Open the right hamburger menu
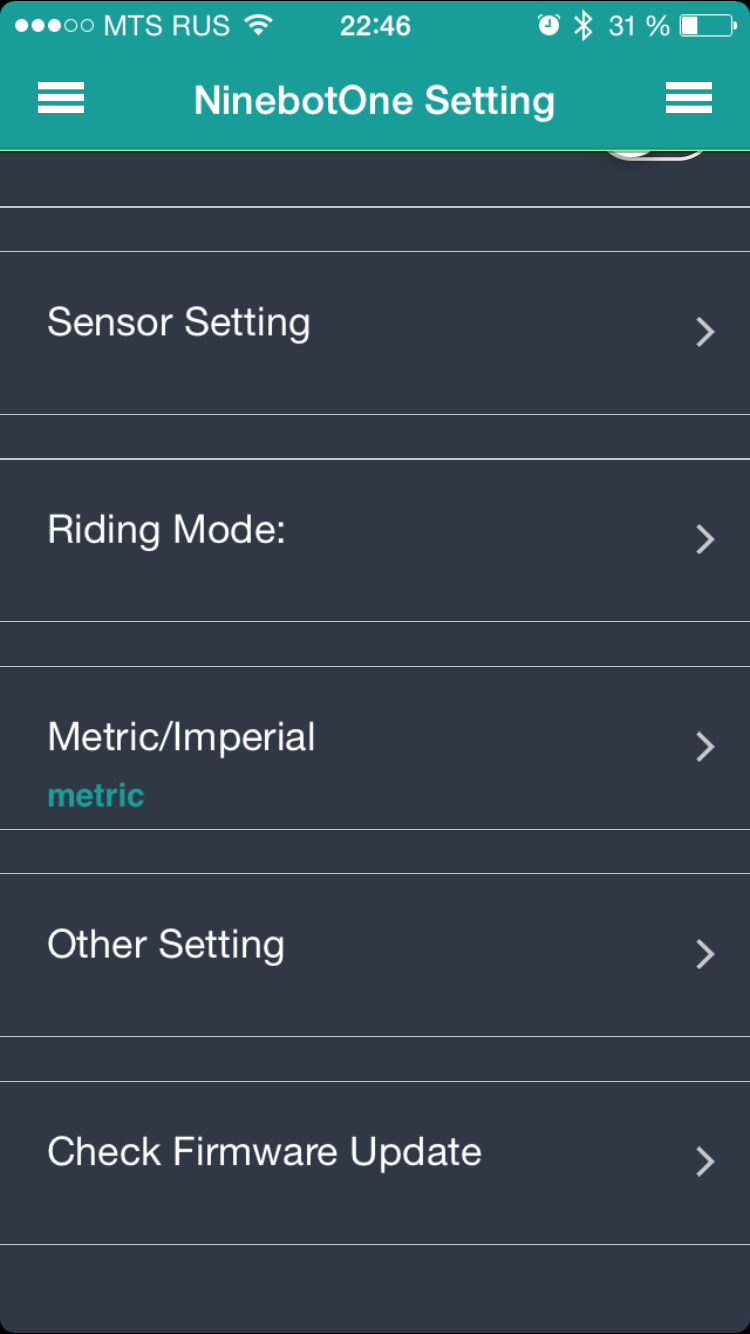The height and width of the screenshot is (1334, 750). tap(688, 98)
